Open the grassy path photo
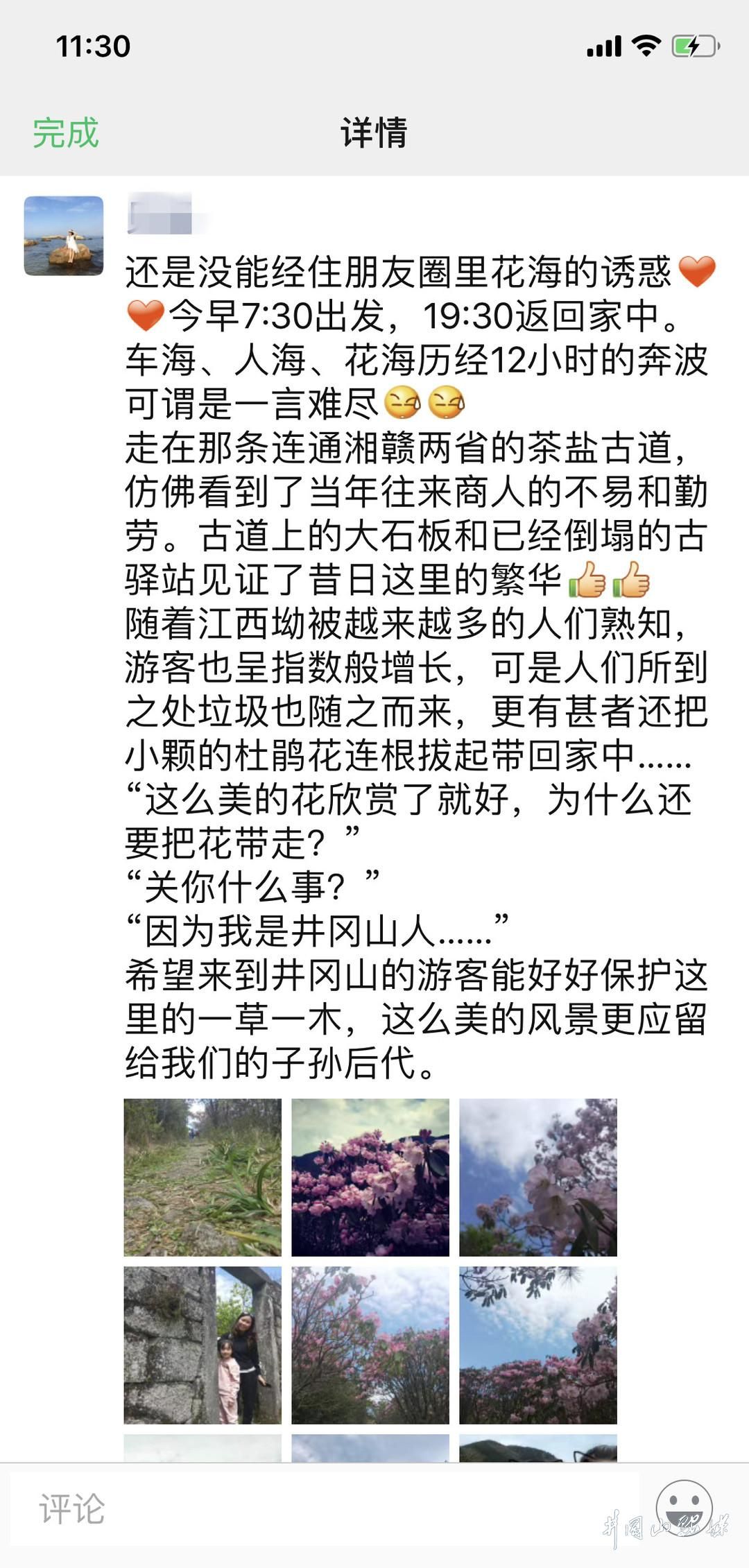The image size is (749, 1568). pyautogui.click(x=203, y=1177)
